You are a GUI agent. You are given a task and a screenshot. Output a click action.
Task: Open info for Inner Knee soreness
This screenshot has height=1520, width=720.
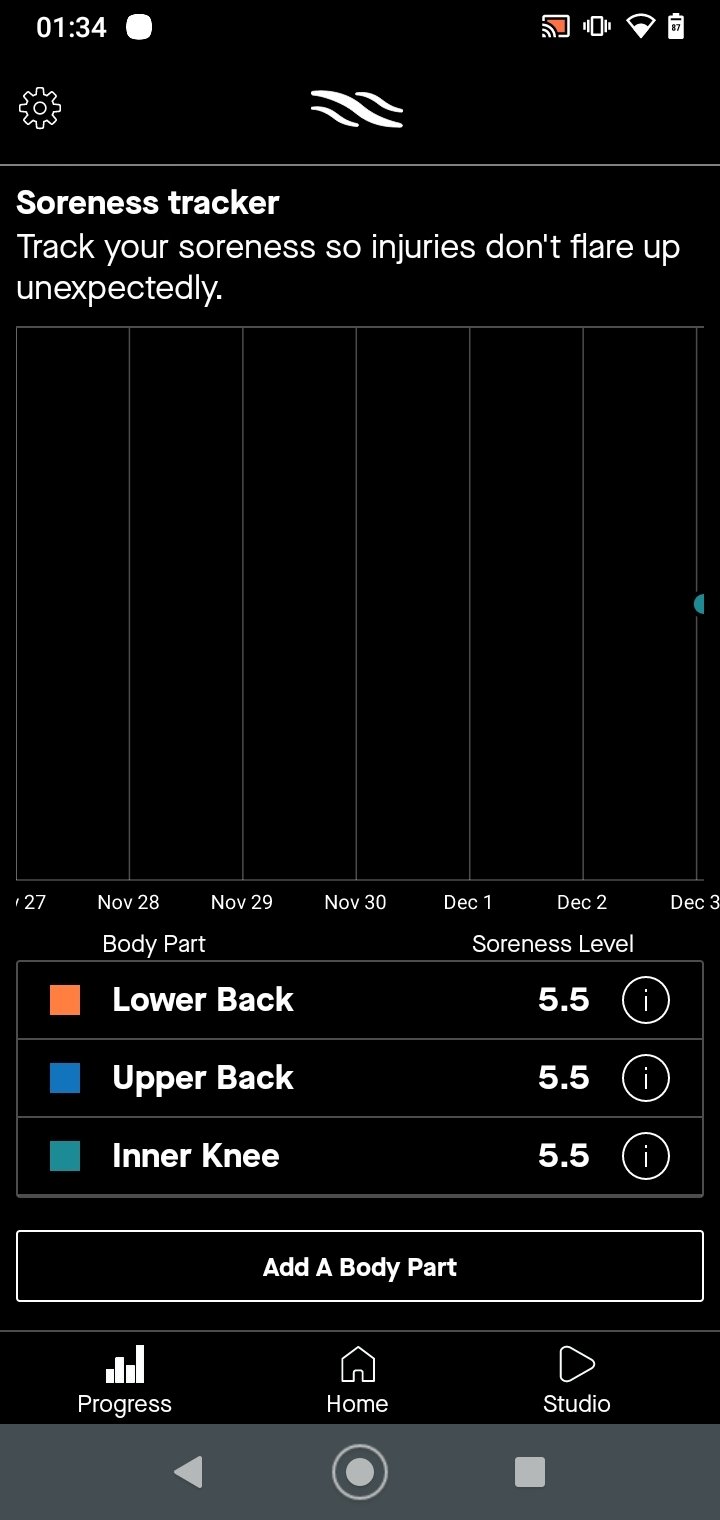645,1156
